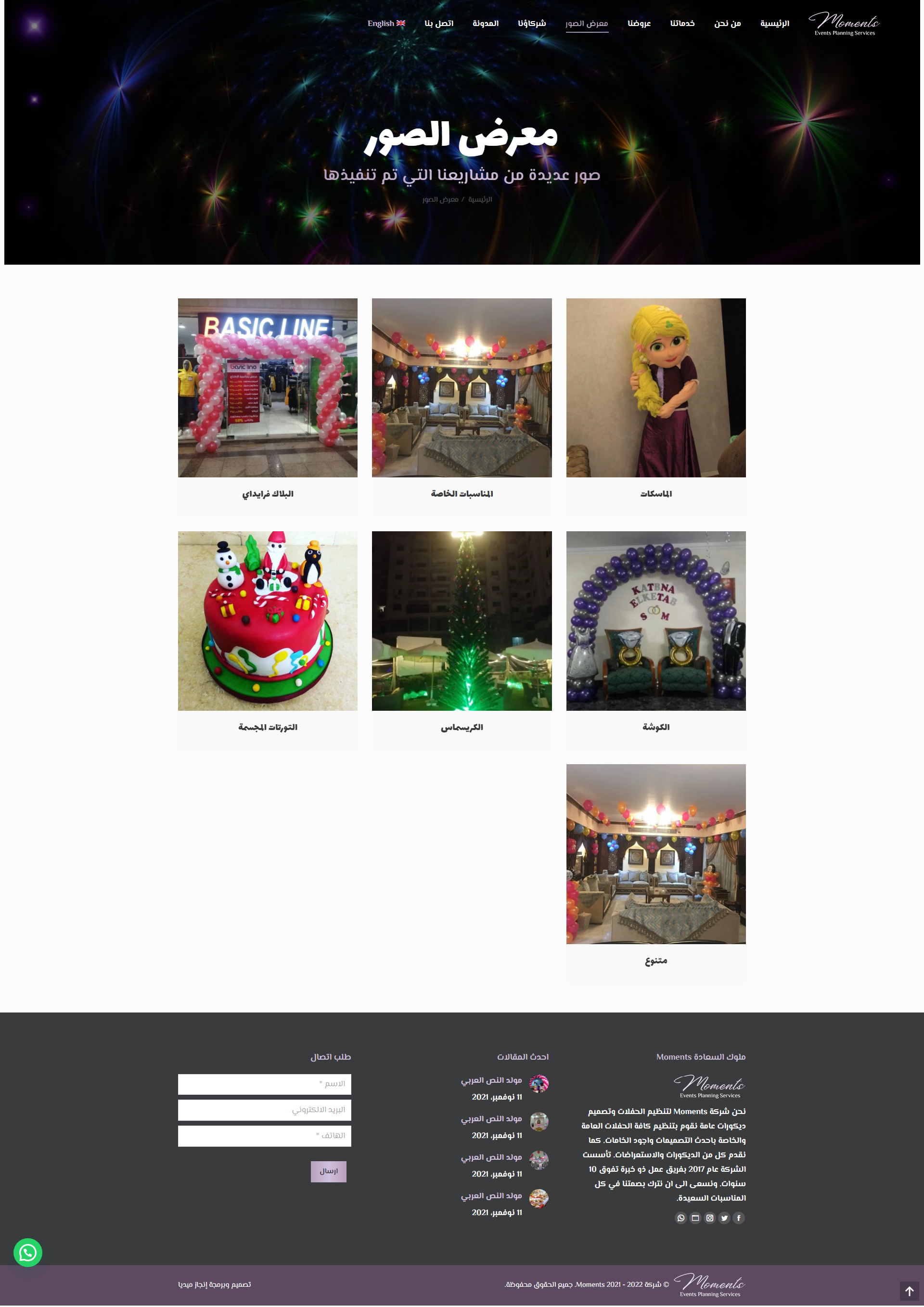Open the اتصل بنا contact page
Image resolution: width=924 pixels, height=1307 pixels.
click(x=438, y=23)
